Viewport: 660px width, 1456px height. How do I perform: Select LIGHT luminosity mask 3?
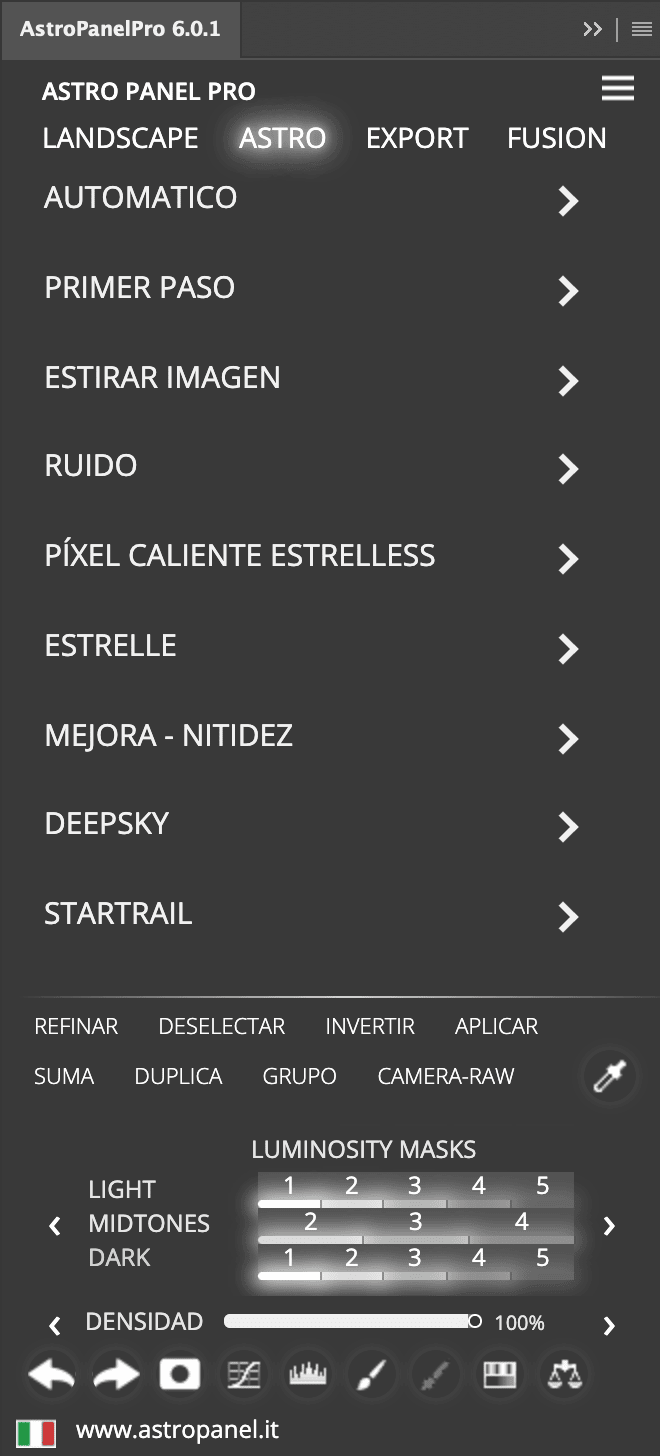(x=414, y=1189)
